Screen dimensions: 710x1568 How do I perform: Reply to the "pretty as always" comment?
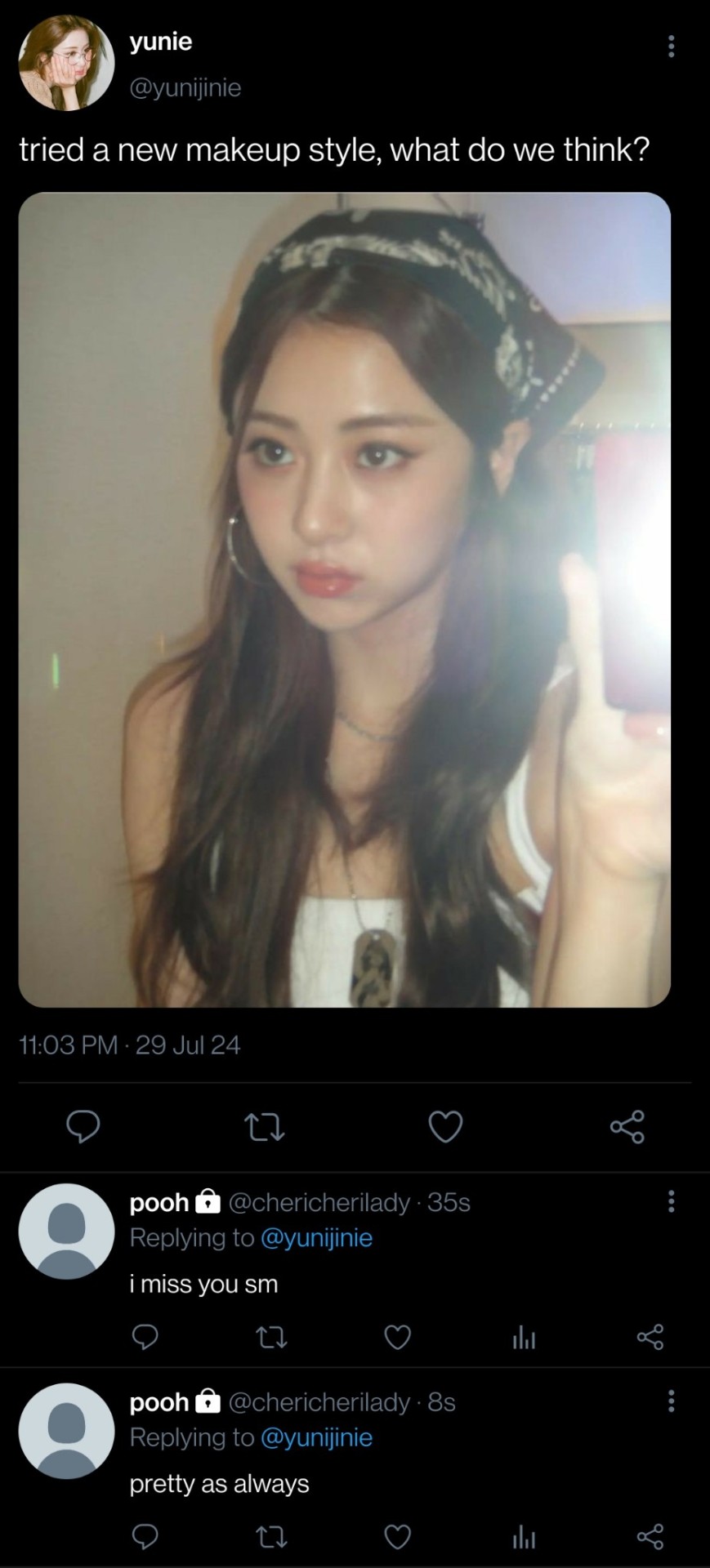click(x=145, y=1537)
